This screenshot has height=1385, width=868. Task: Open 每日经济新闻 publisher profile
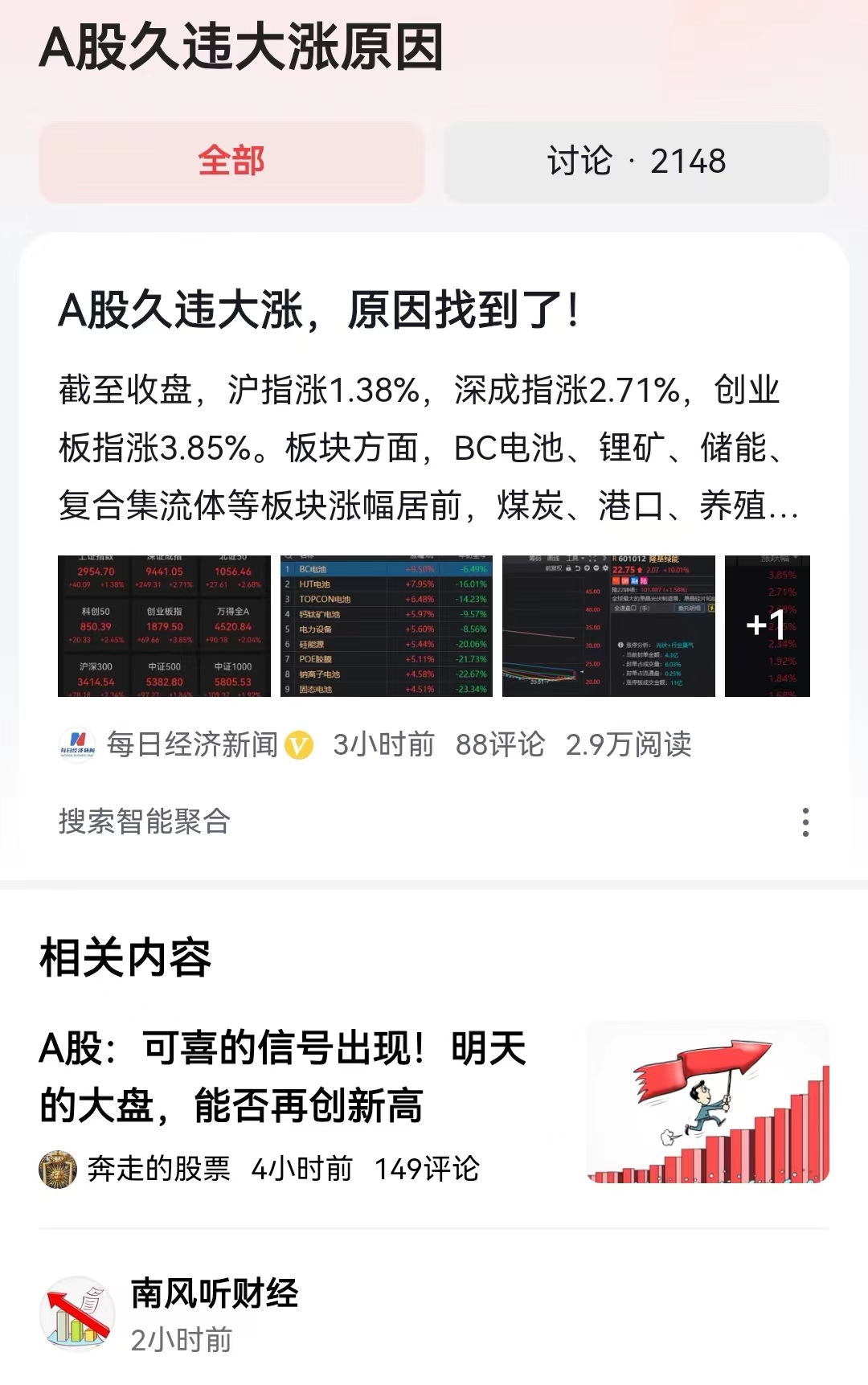click(x=191, y=744)
